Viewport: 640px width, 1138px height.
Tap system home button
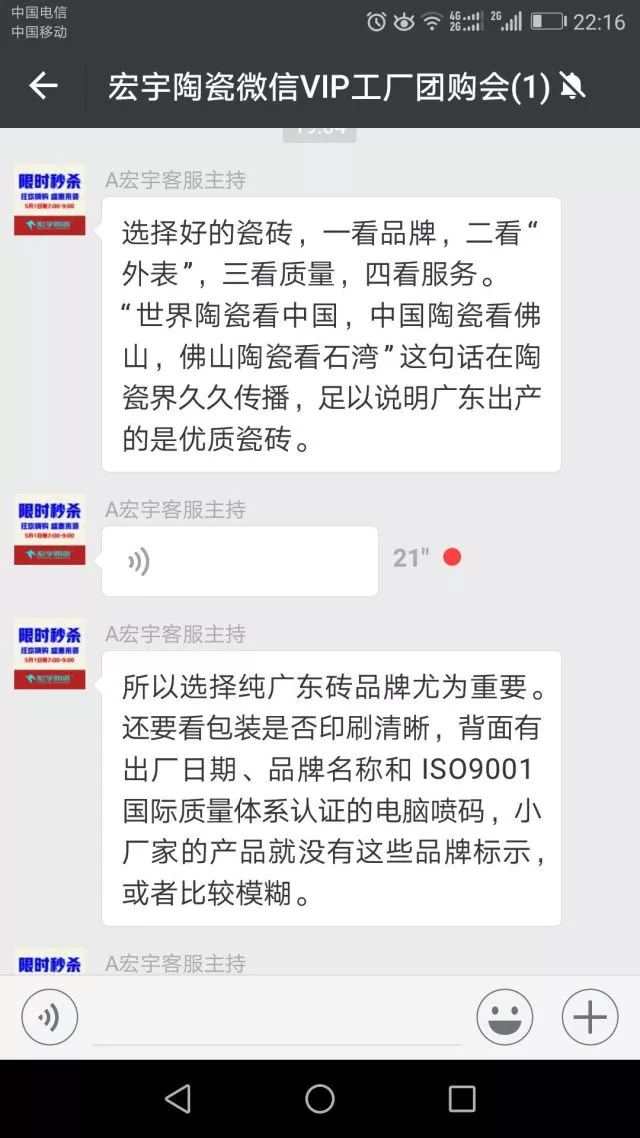[320, 1099]
